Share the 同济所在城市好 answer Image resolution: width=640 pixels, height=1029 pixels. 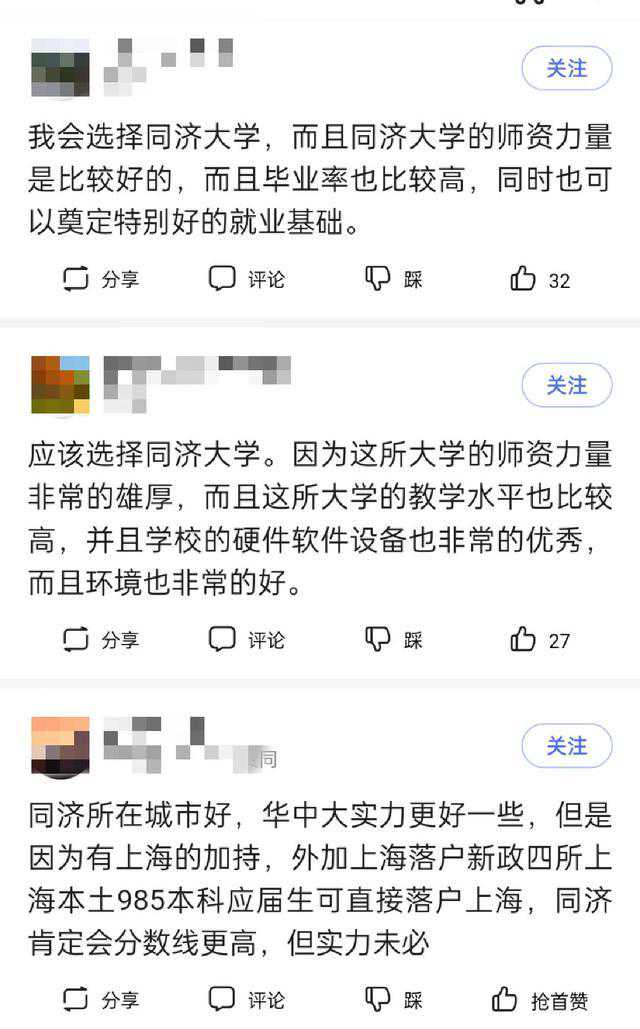click(100, 999)
